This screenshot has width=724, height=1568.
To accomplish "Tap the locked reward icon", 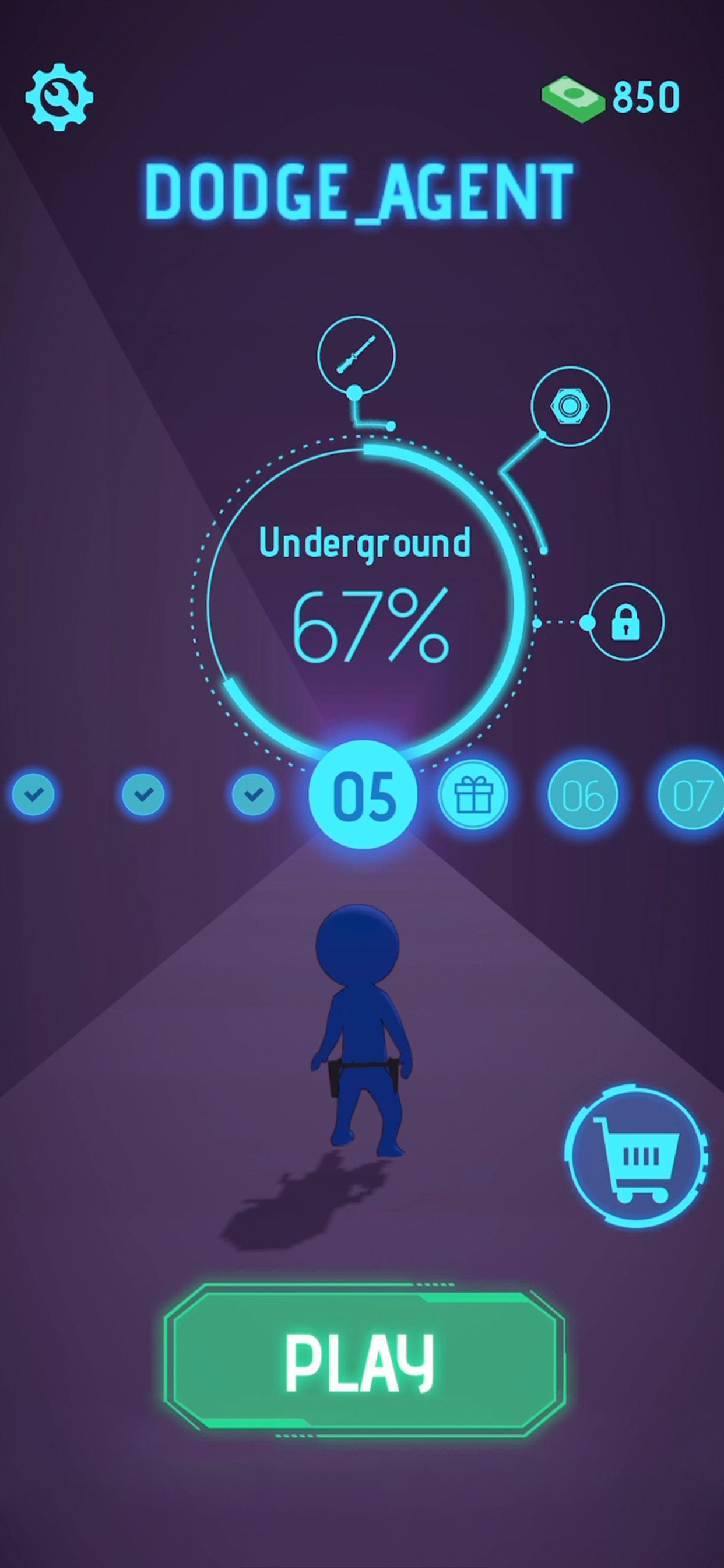I will 626,622.
